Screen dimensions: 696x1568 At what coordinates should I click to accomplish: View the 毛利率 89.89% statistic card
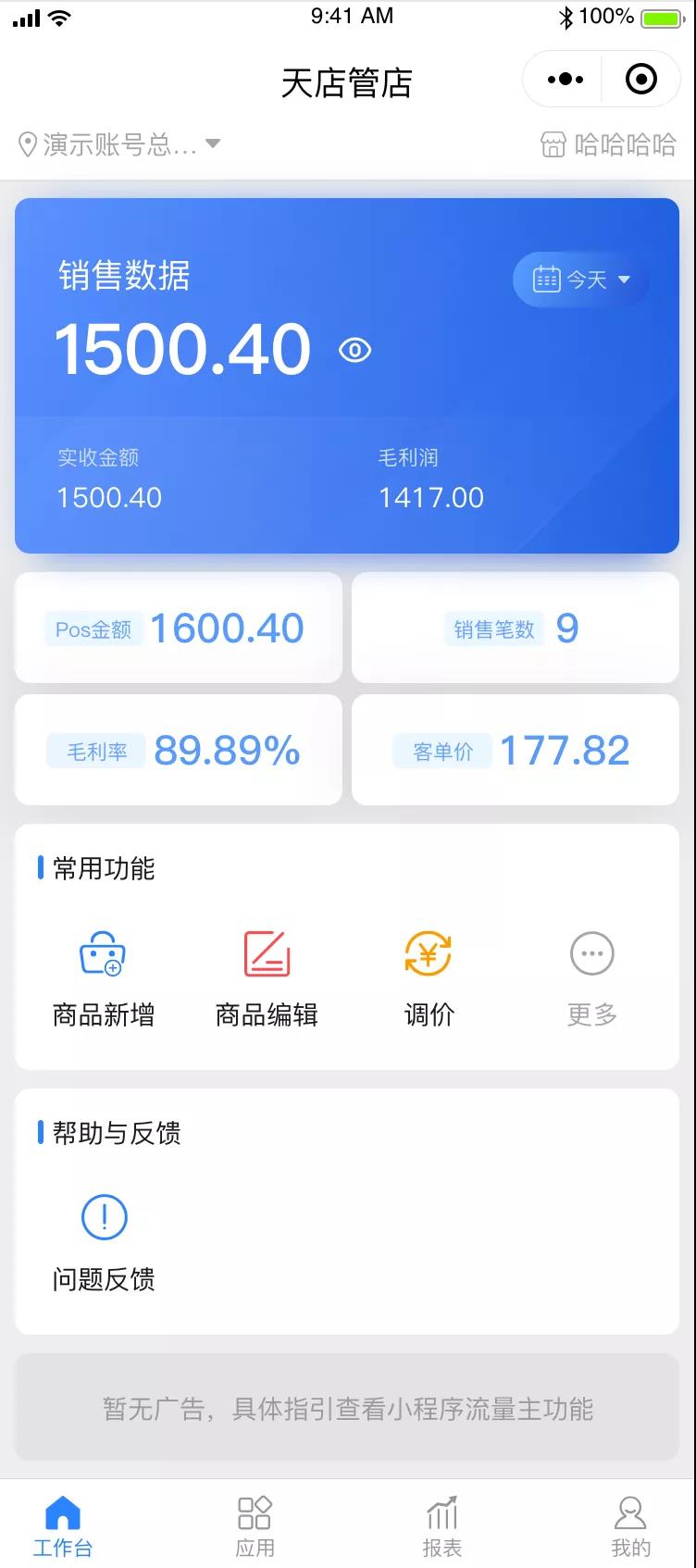[178, 750]
